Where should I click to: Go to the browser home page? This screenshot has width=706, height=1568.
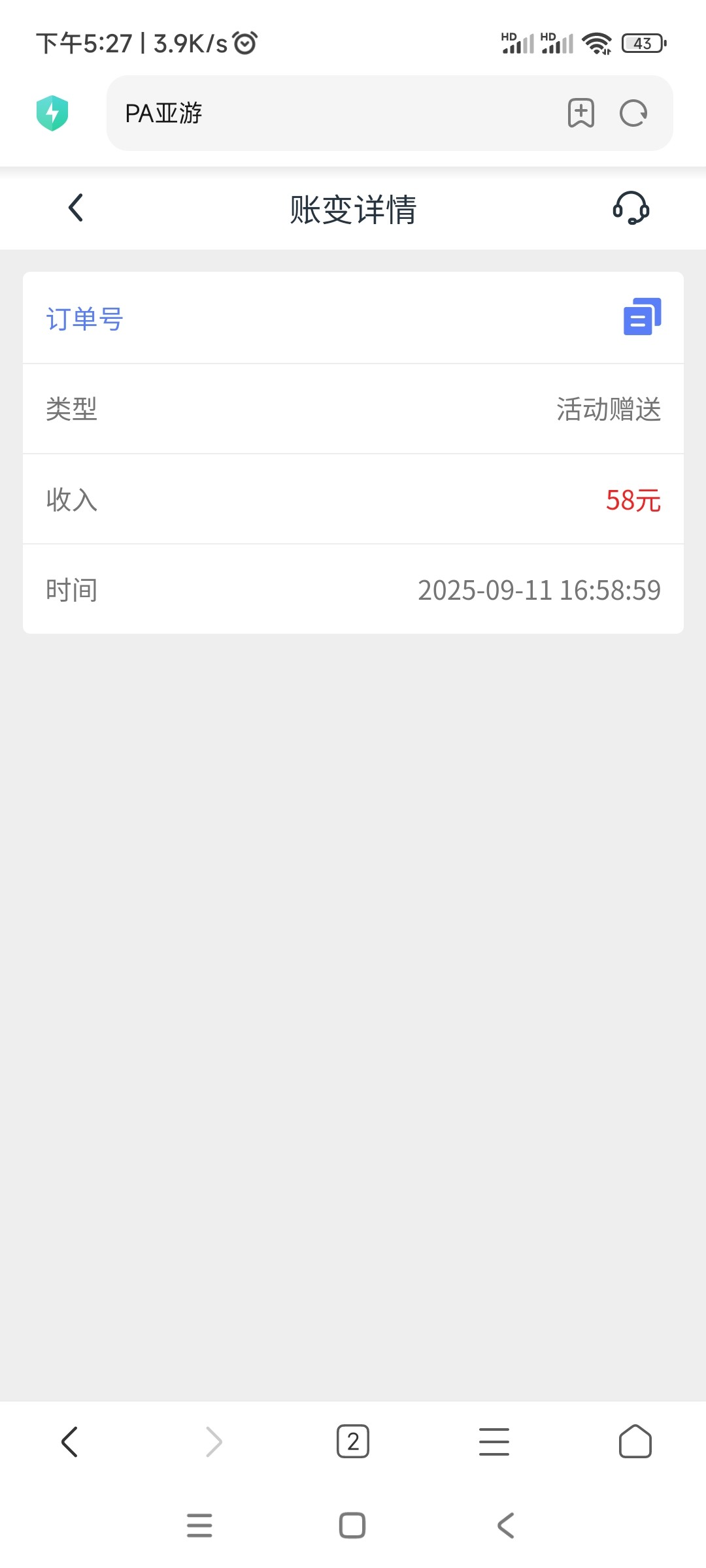(635, 1442)
